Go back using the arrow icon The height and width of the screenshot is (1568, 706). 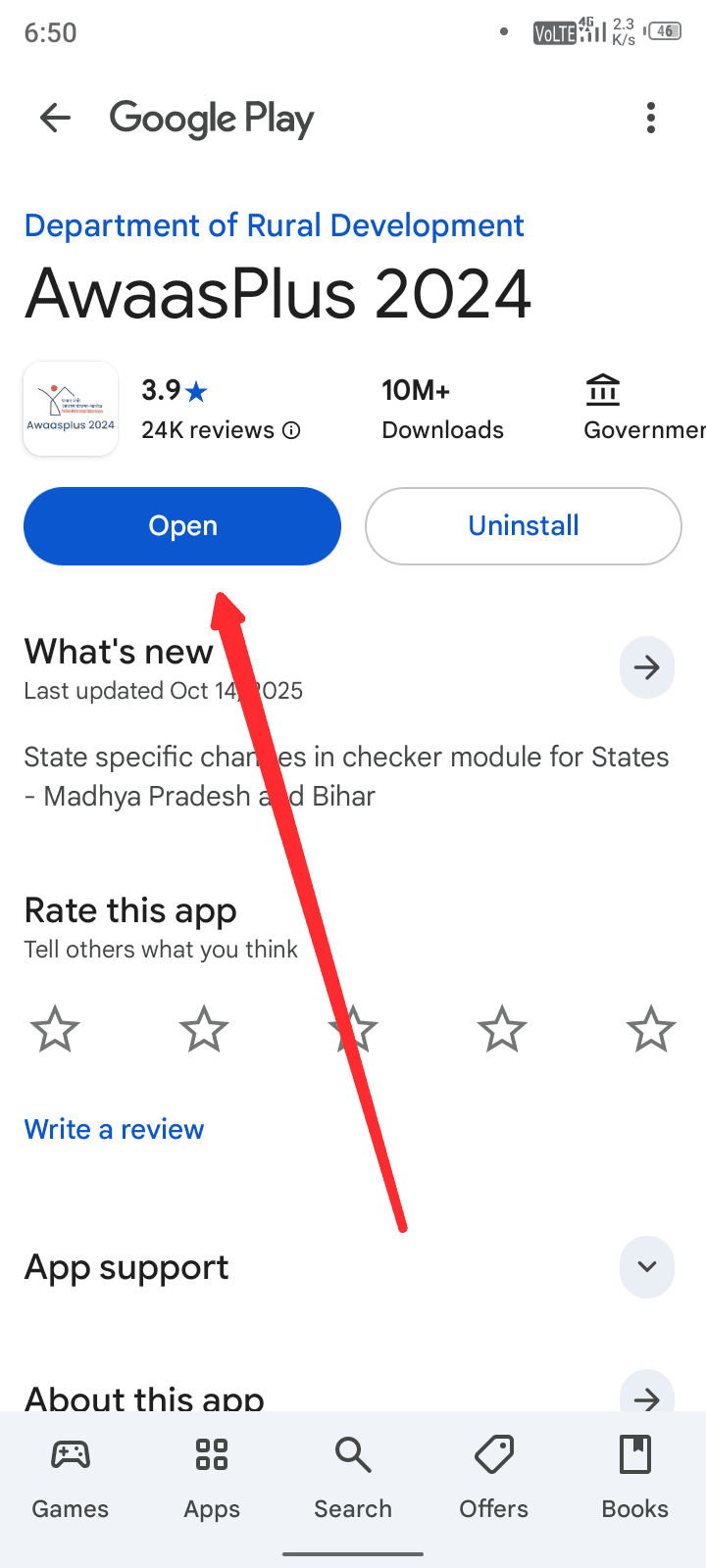(55, 119)
